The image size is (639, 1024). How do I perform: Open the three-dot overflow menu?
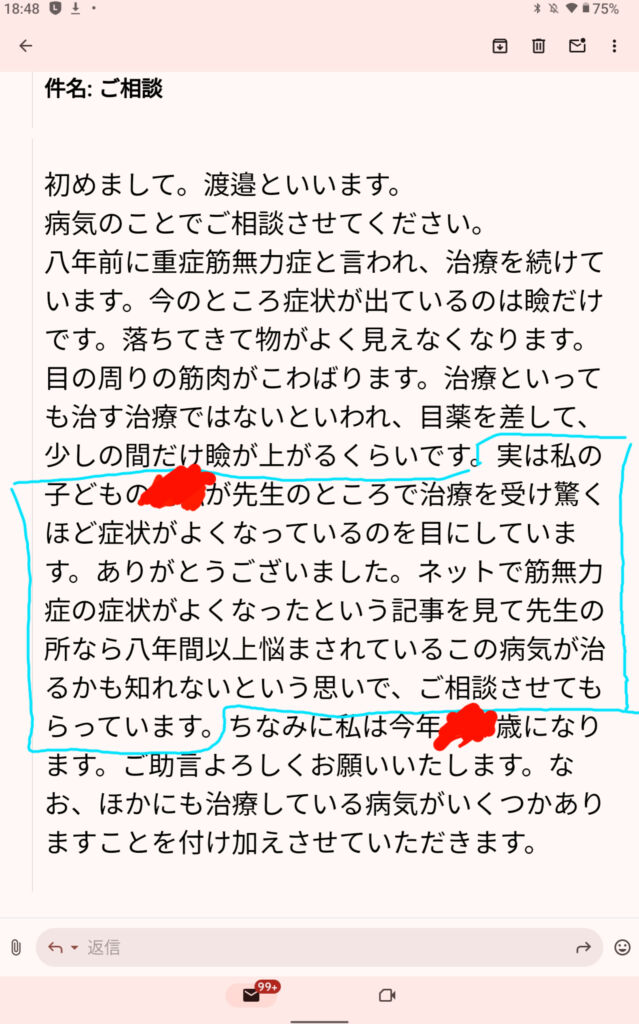614,46
